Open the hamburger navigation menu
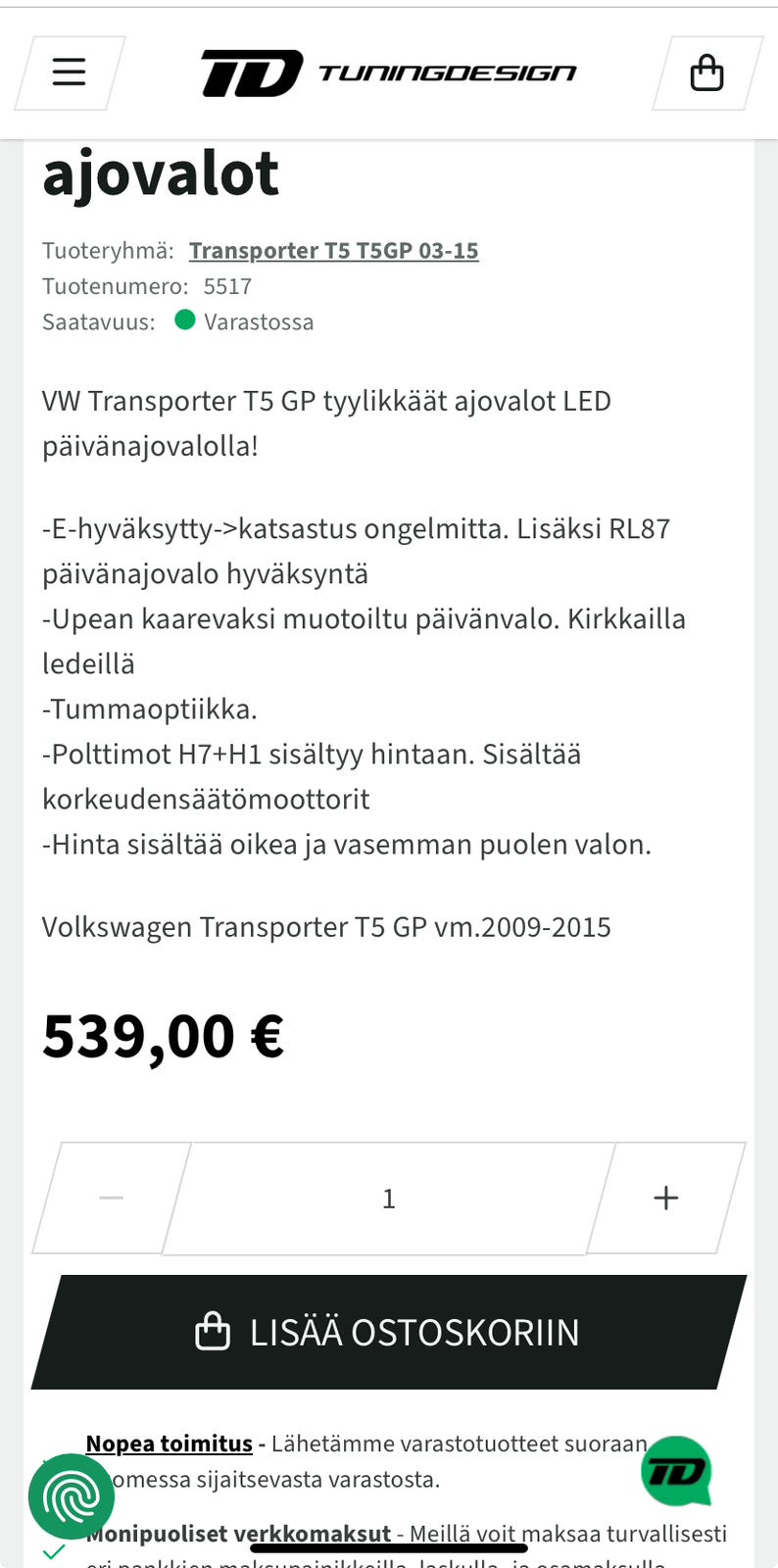This screenshot has height=1568, width=778. click(68, 72)
